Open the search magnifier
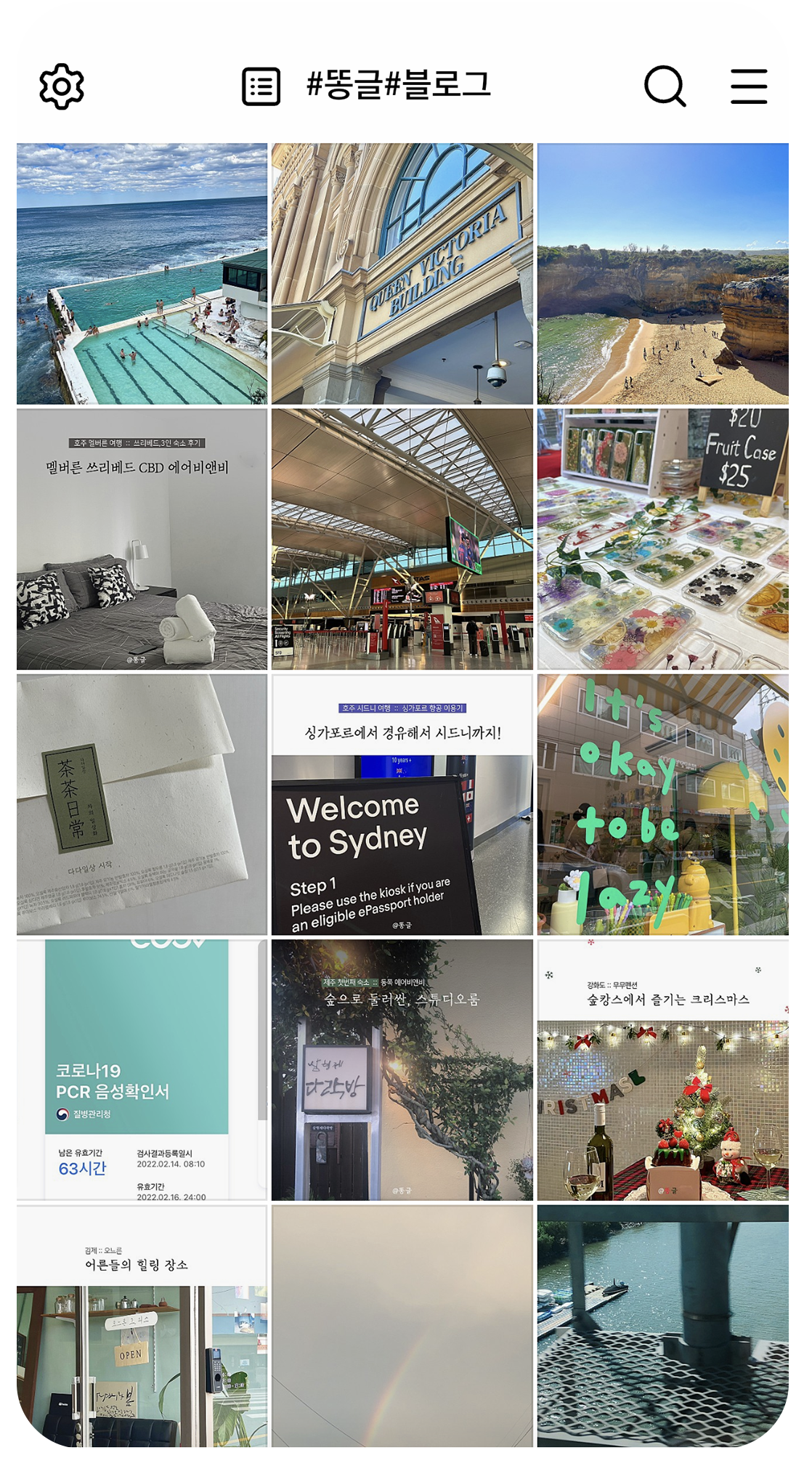 665,86
